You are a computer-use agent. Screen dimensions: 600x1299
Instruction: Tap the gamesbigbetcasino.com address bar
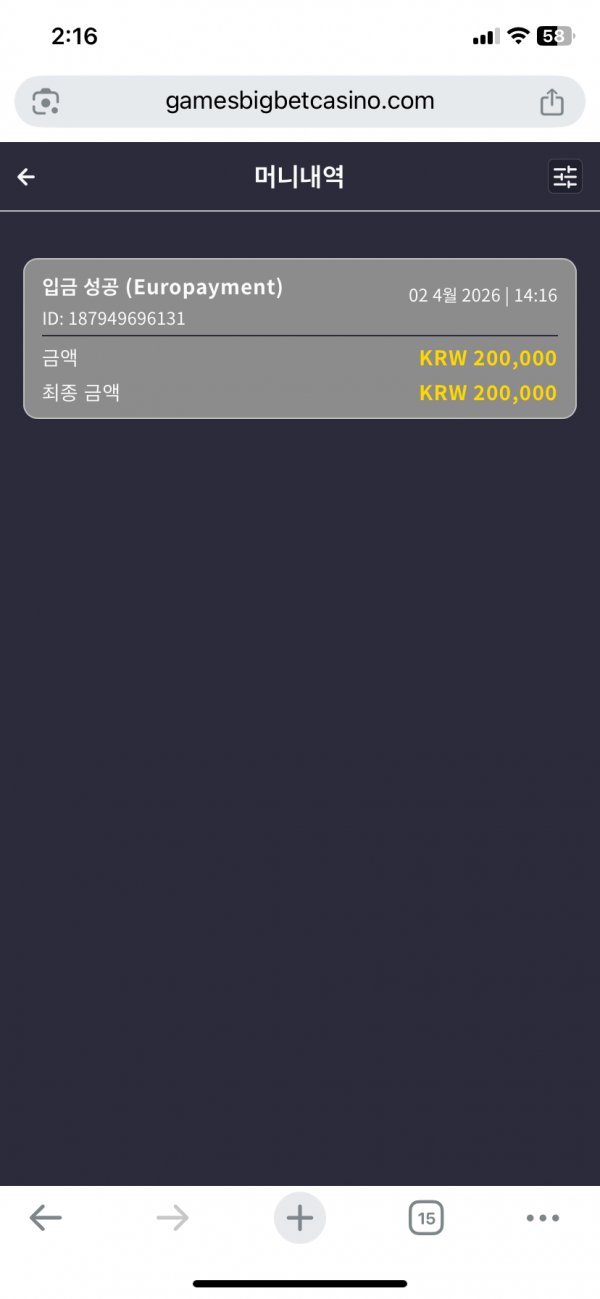[x=299, y=101]
